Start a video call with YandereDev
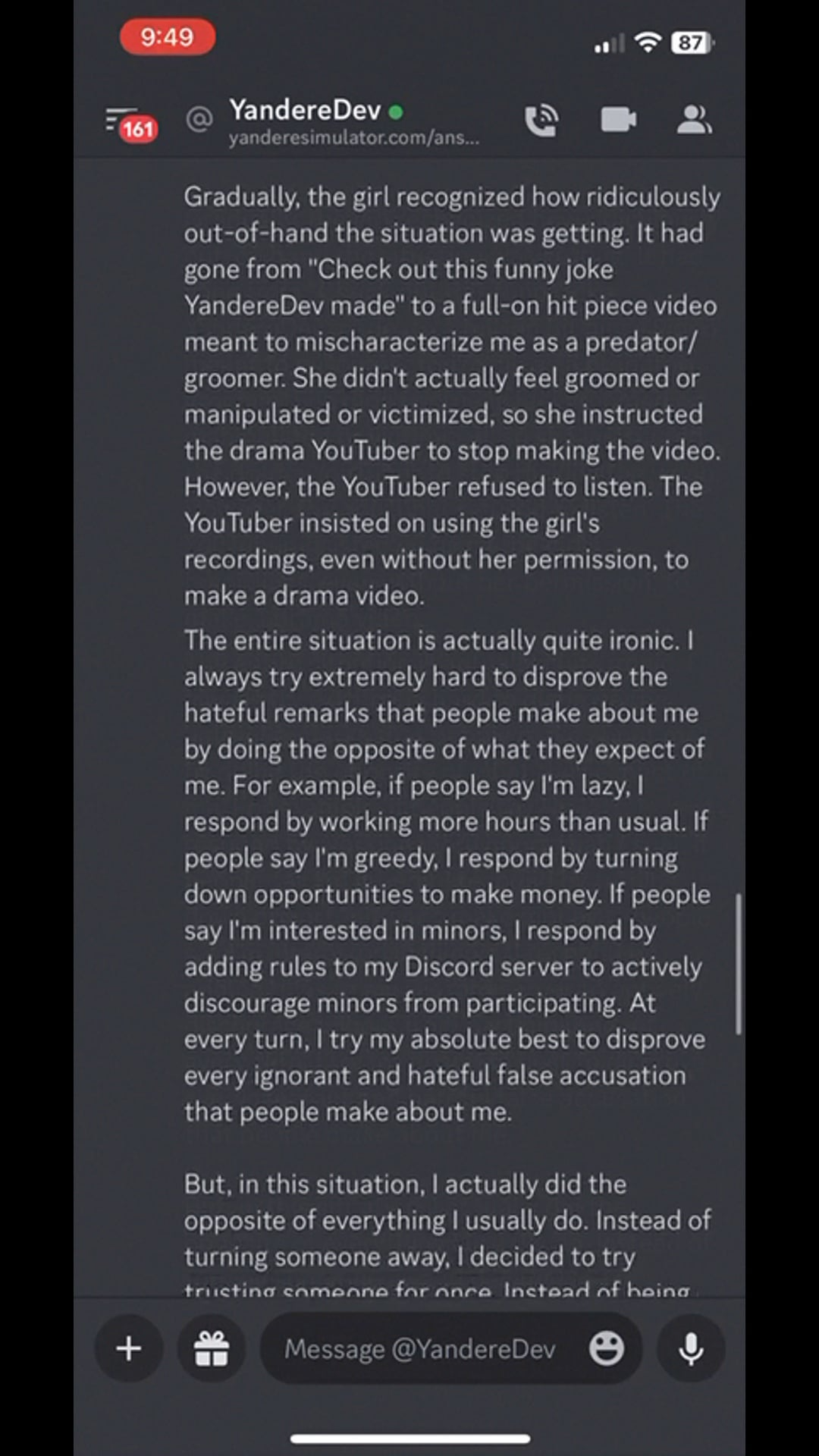819x1456 pixels. 618,119
